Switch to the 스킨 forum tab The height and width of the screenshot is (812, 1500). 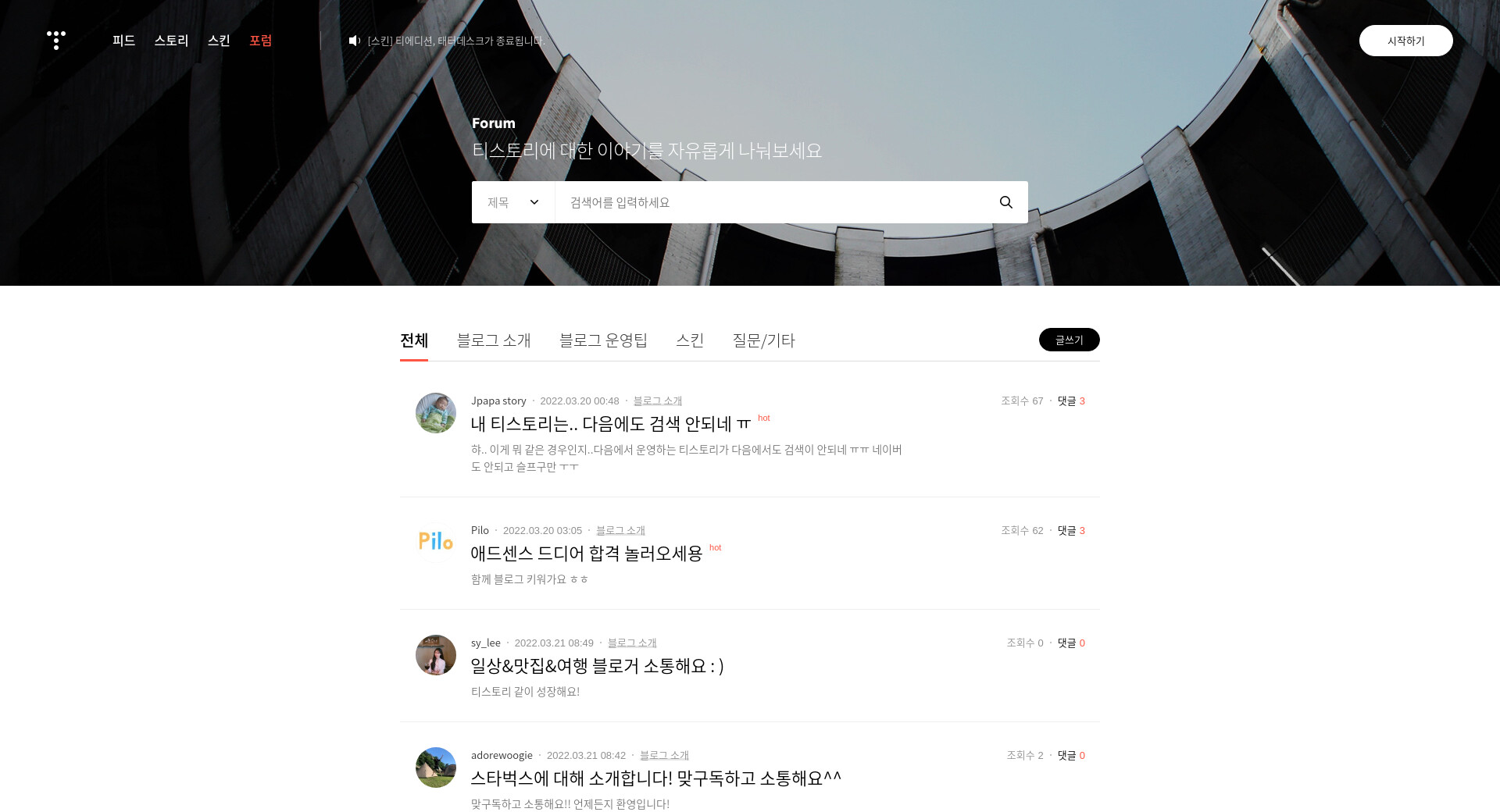tap(690, 340)
